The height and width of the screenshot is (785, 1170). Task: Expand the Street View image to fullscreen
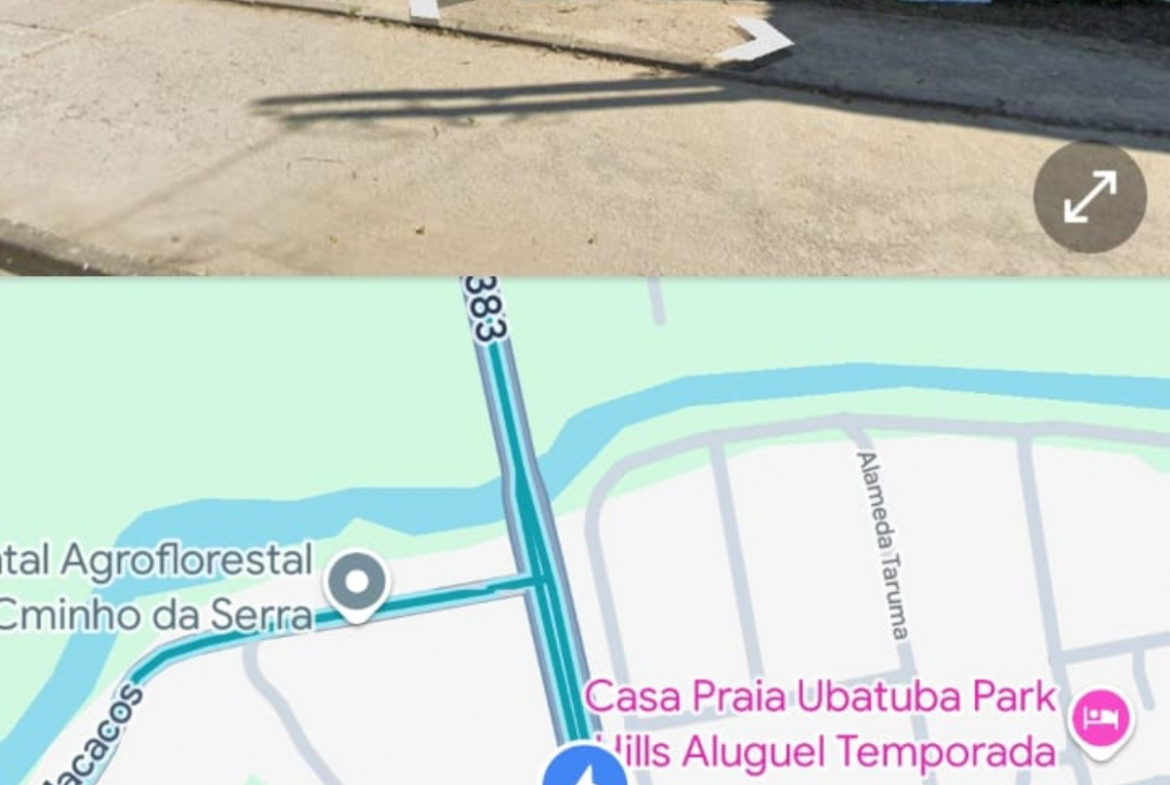pos(1089,196)
